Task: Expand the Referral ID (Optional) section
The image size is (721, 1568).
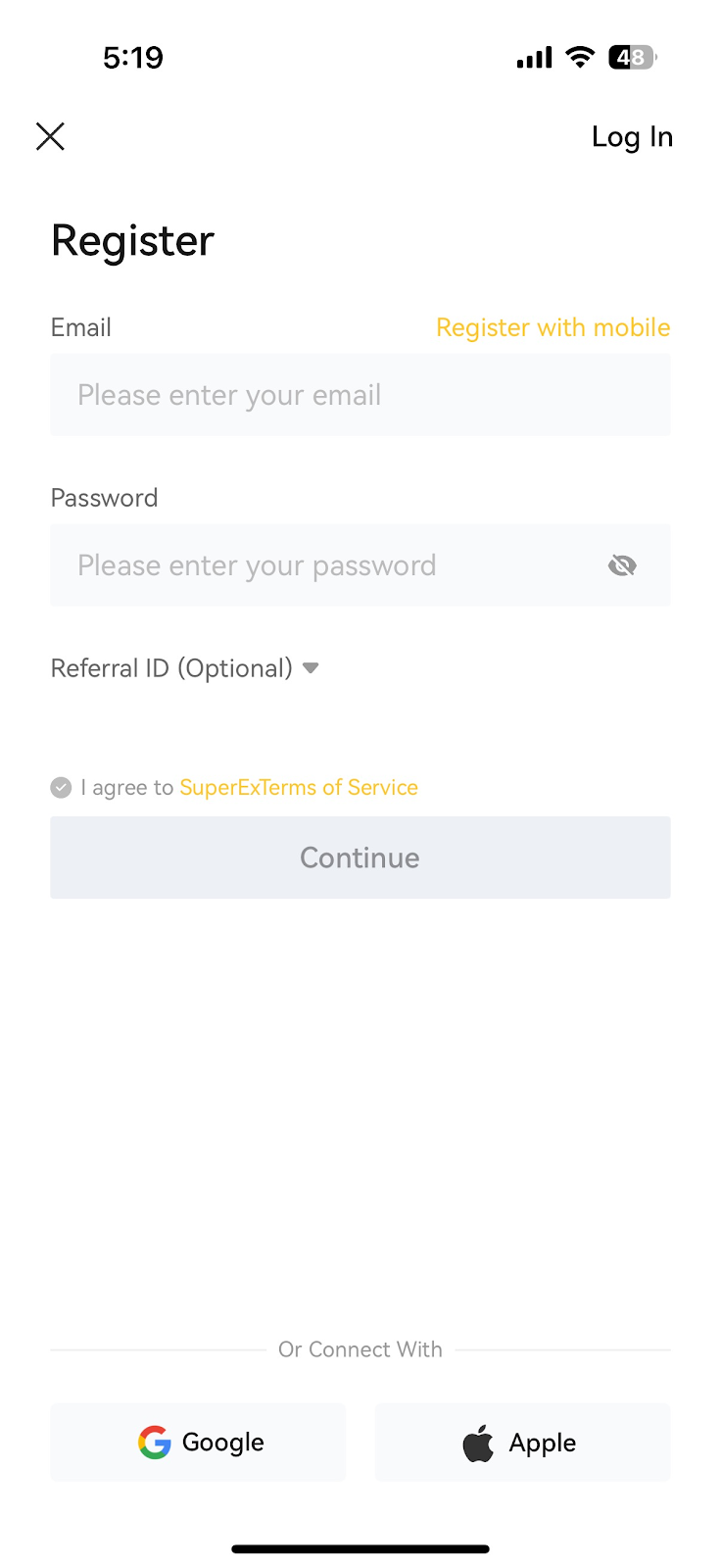Action: [185, 668]
